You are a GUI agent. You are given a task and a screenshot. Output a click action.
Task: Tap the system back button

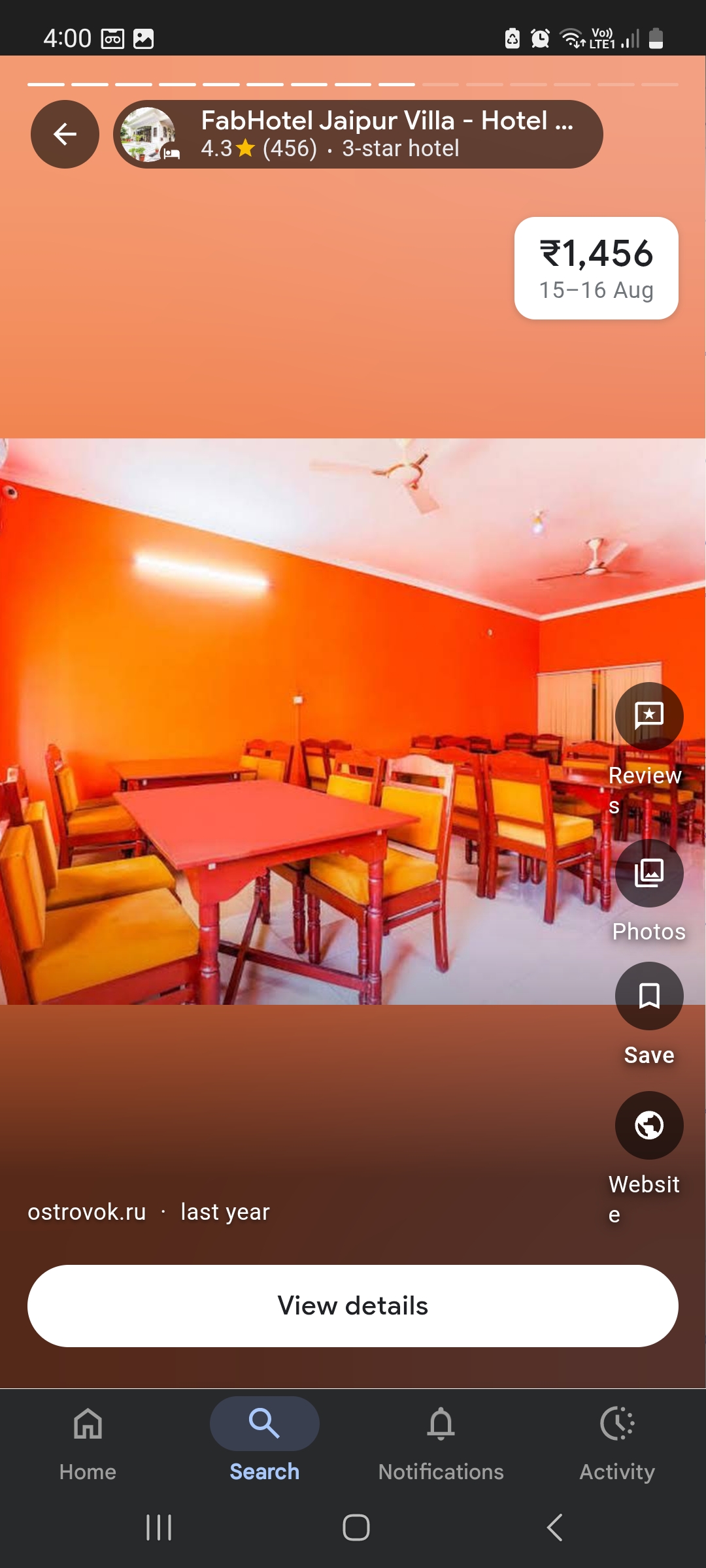coord(554,1527)
